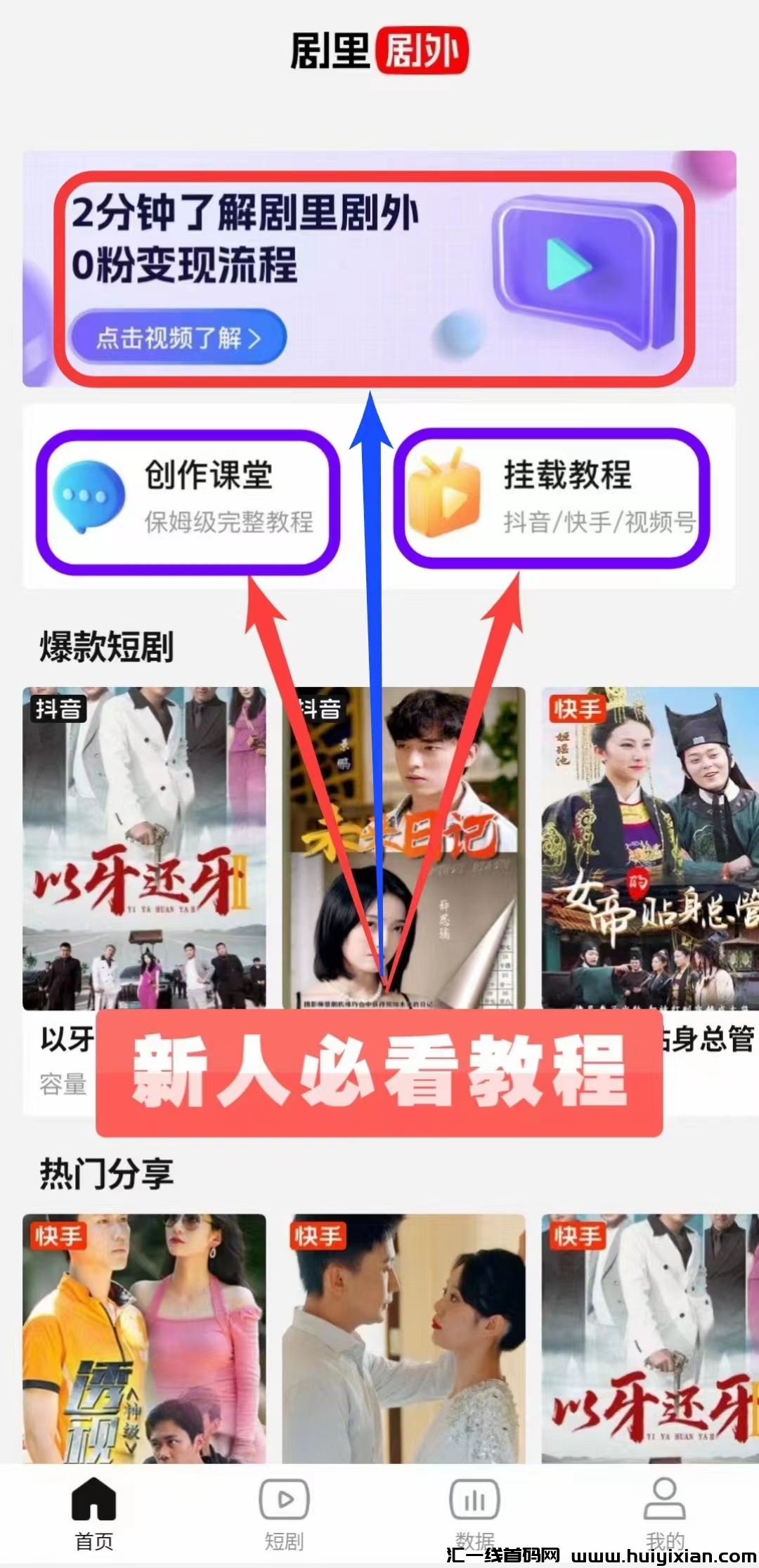Go to the 数据 tab
The image size is (759, 1568).
pyautogui.click(x=474, y=1511)
